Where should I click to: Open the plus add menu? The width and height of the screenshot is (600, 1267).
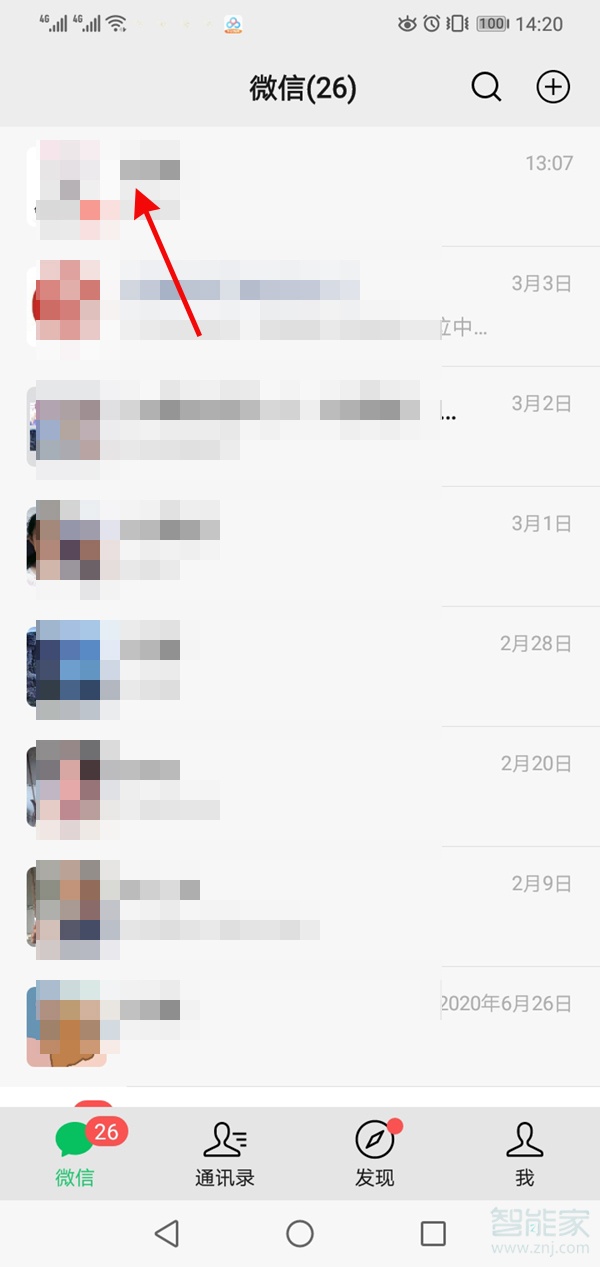[x=553, y=88]
